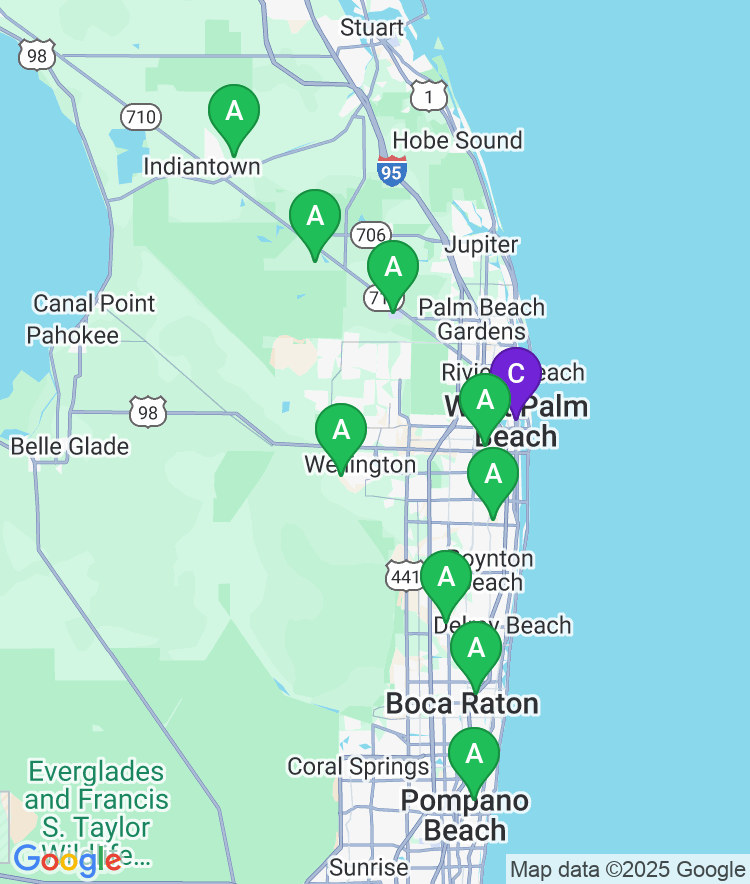Select the A marker southwest of Jupiter
Screen dimensions: 750x884
pyautogui.click(x=393, y=269)
